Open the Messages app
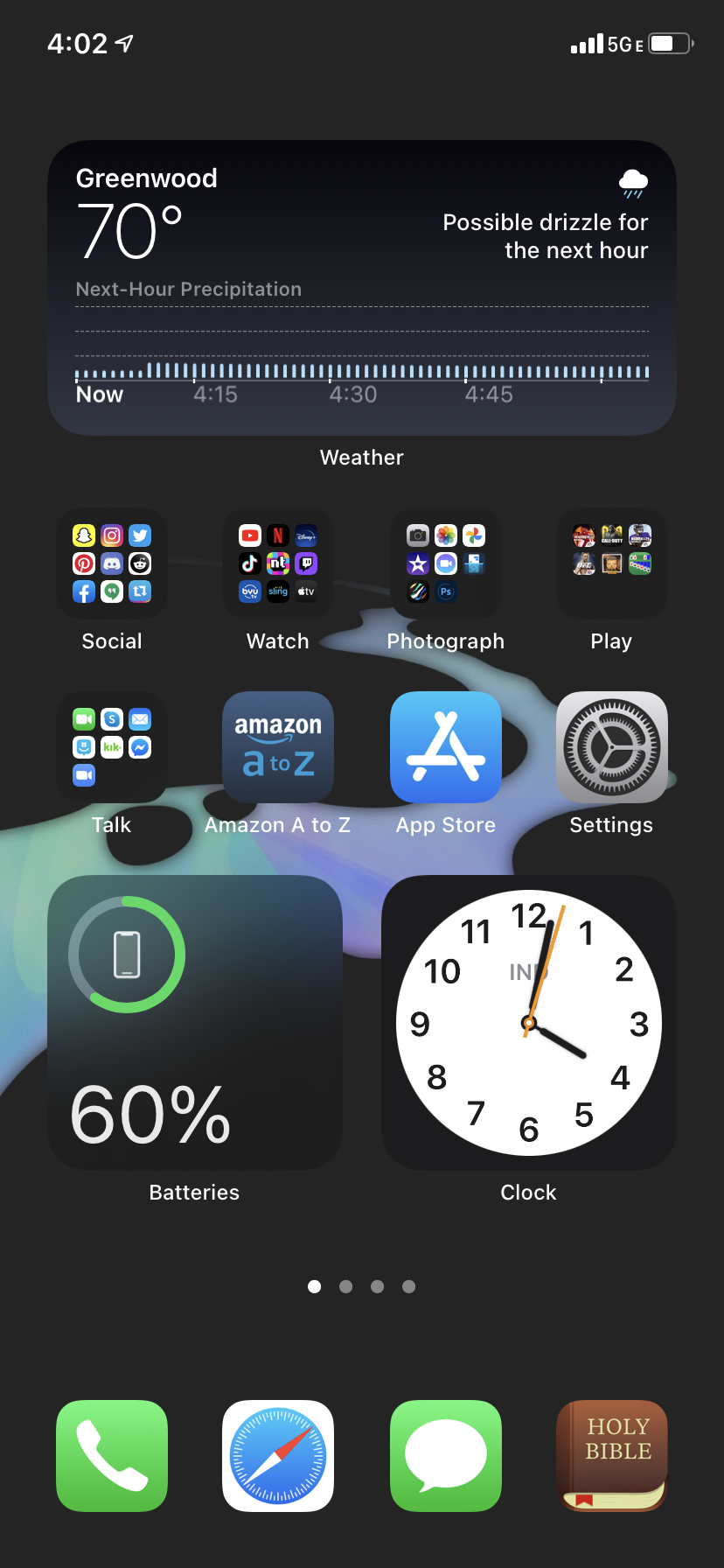The height and width of the screenshot is (1568, 724). [446, 1456]
